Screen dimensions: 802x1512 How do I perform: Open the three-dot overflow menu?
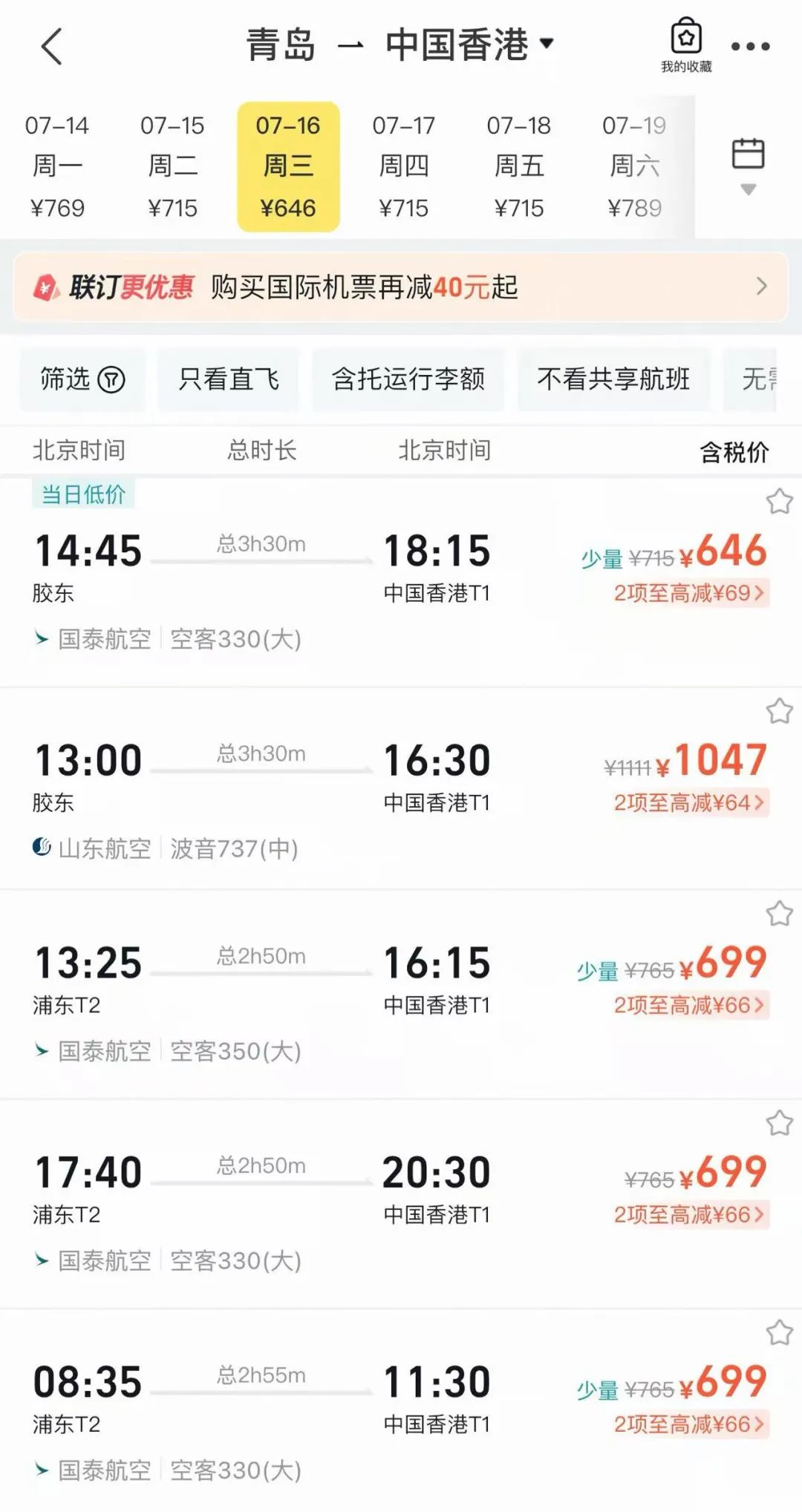(x=750, y=47)
